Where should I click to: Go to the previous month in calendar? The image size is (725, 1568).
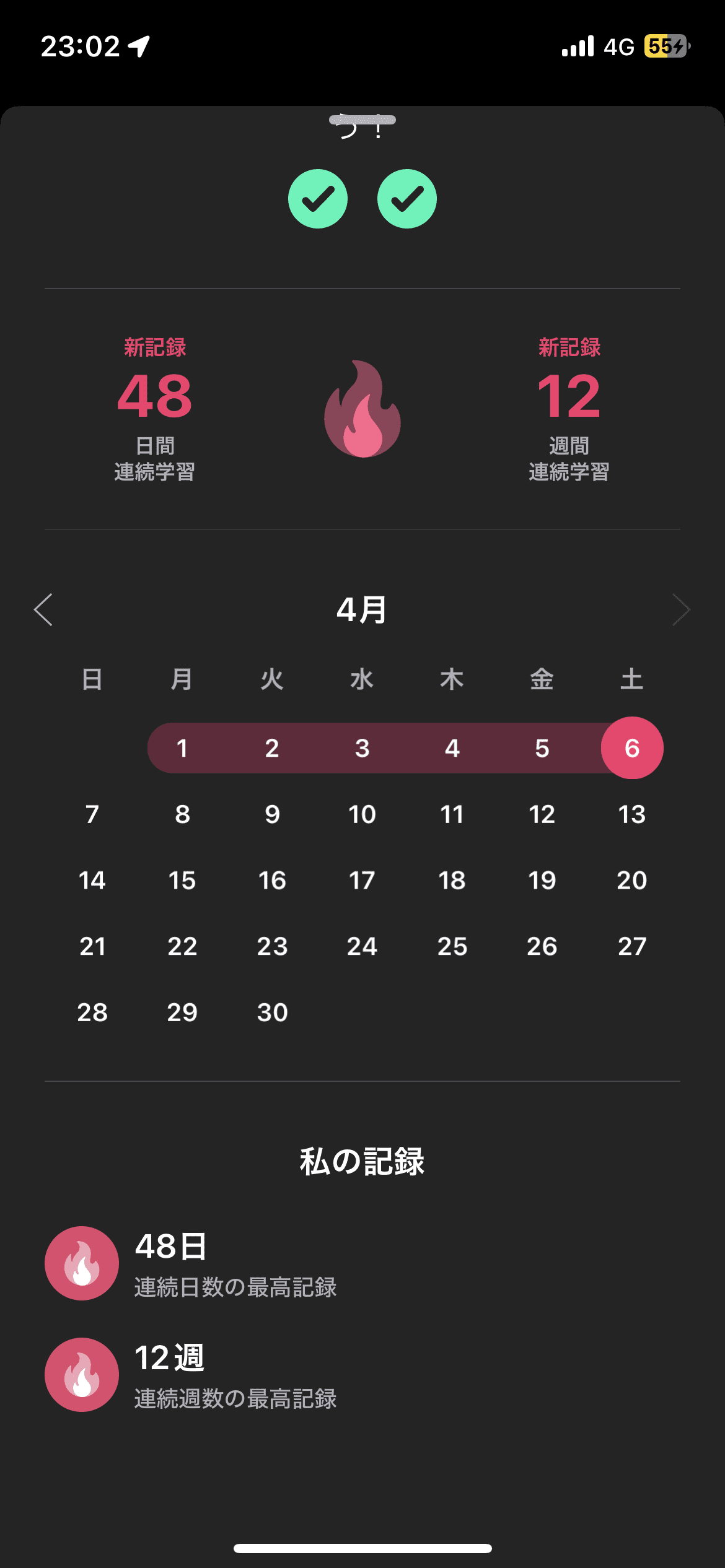point(43,610)
